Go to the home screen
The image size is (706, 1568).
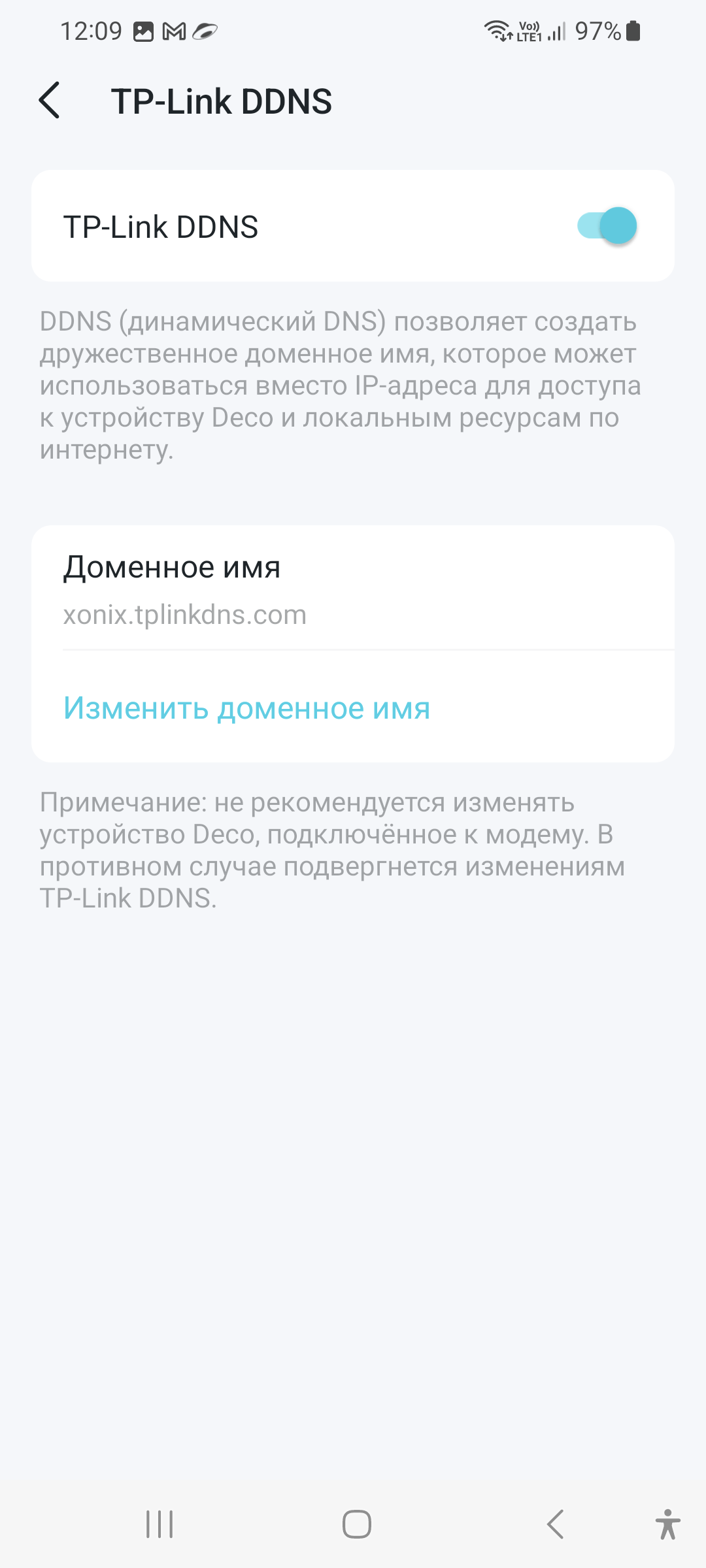pyautogui.click(x=357, y=1525)
